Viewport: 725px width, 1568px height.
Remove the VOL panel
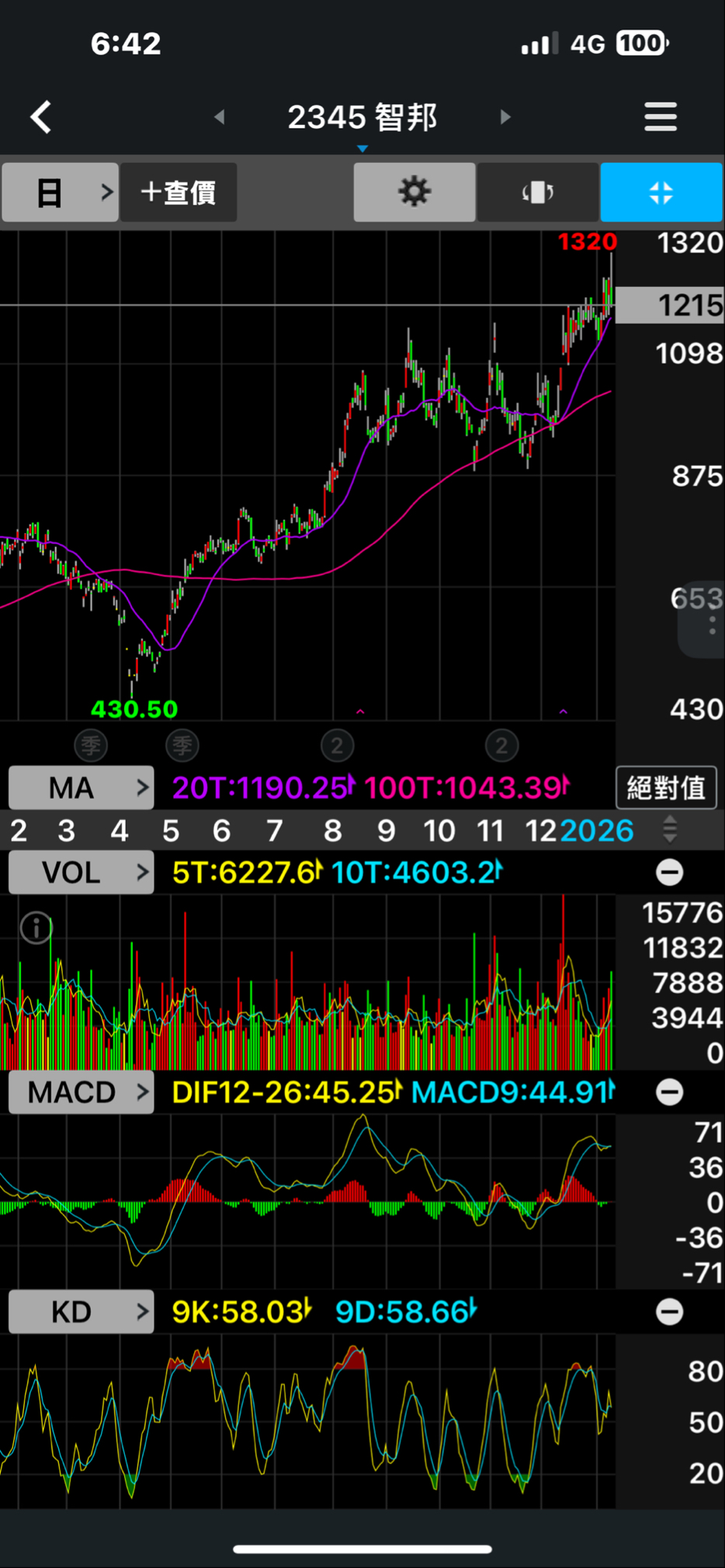click(x=669, y=872)
